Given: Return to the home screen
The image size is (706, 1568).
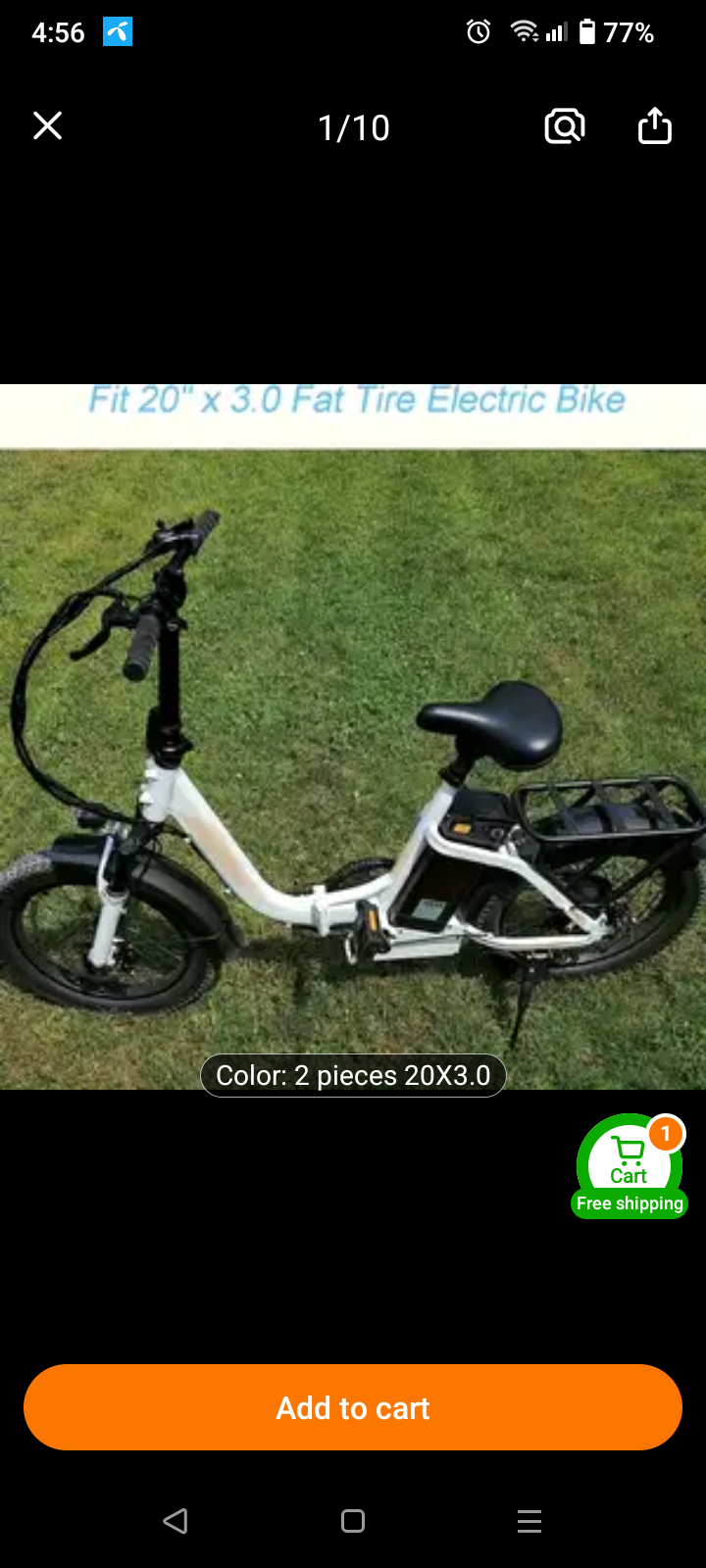Looking at the screenshot, I should point(353,1521).
